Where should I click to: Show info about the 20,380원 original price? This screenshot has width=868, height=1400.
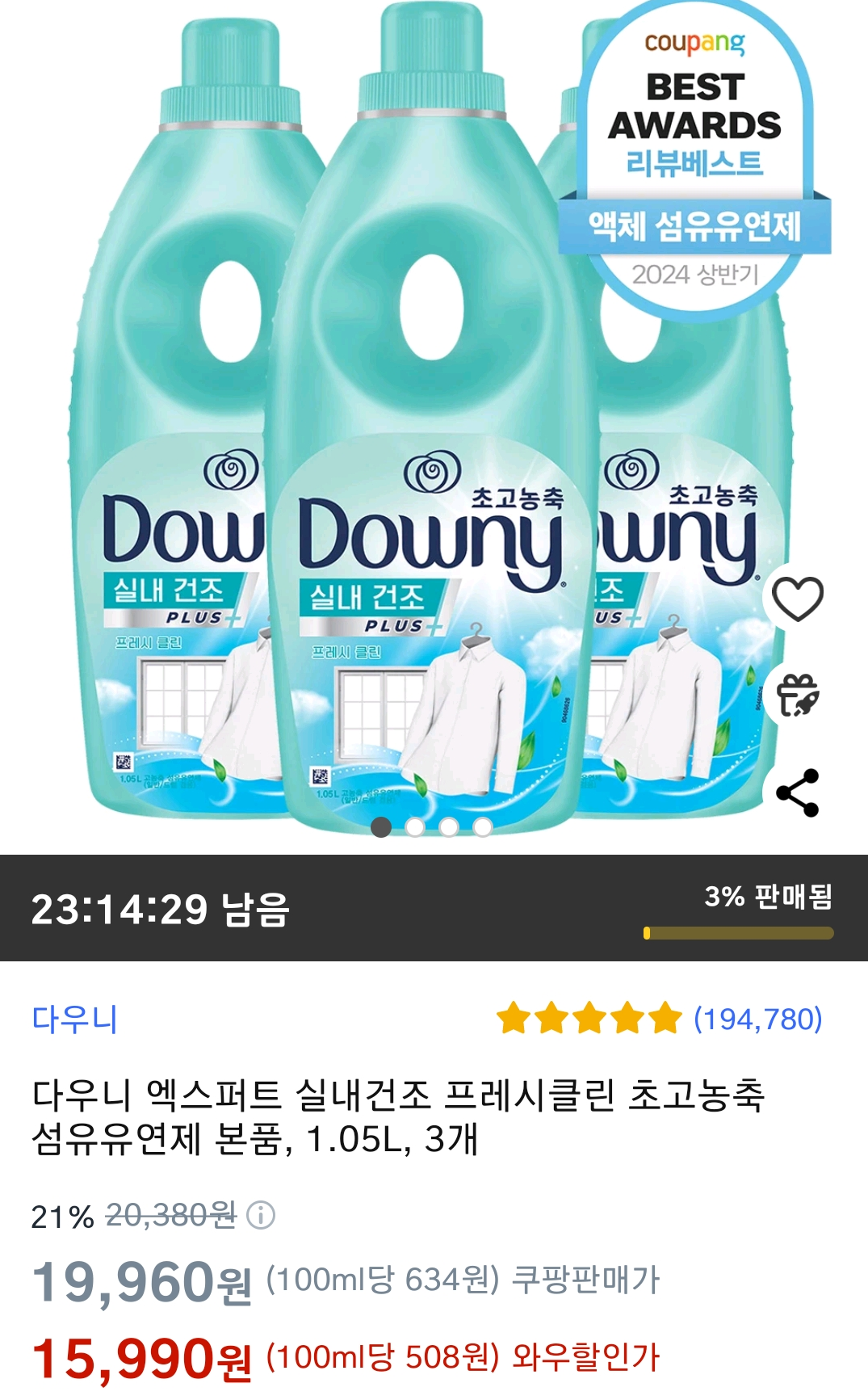[261, 1214]
